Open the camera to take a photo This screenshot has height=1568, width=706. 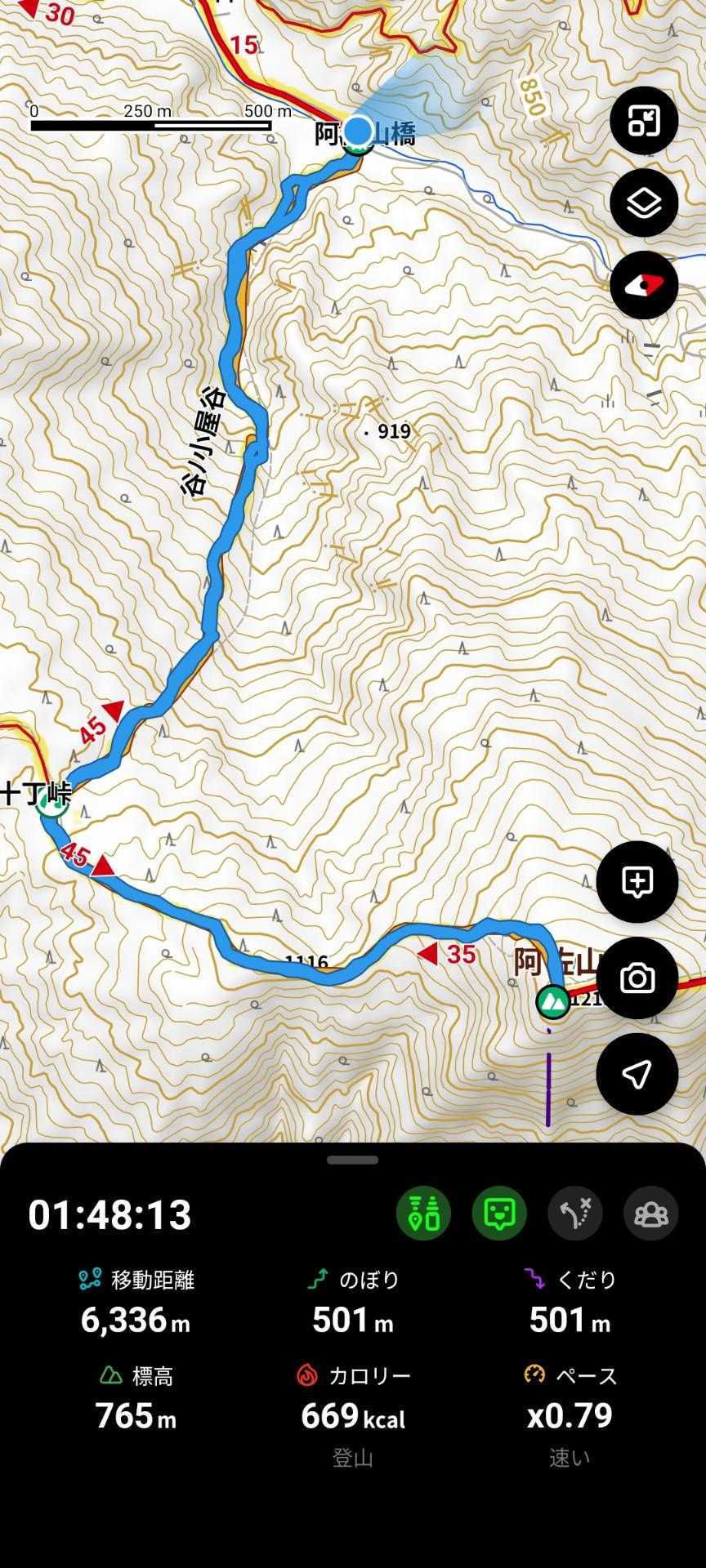(x=637, y=978)
